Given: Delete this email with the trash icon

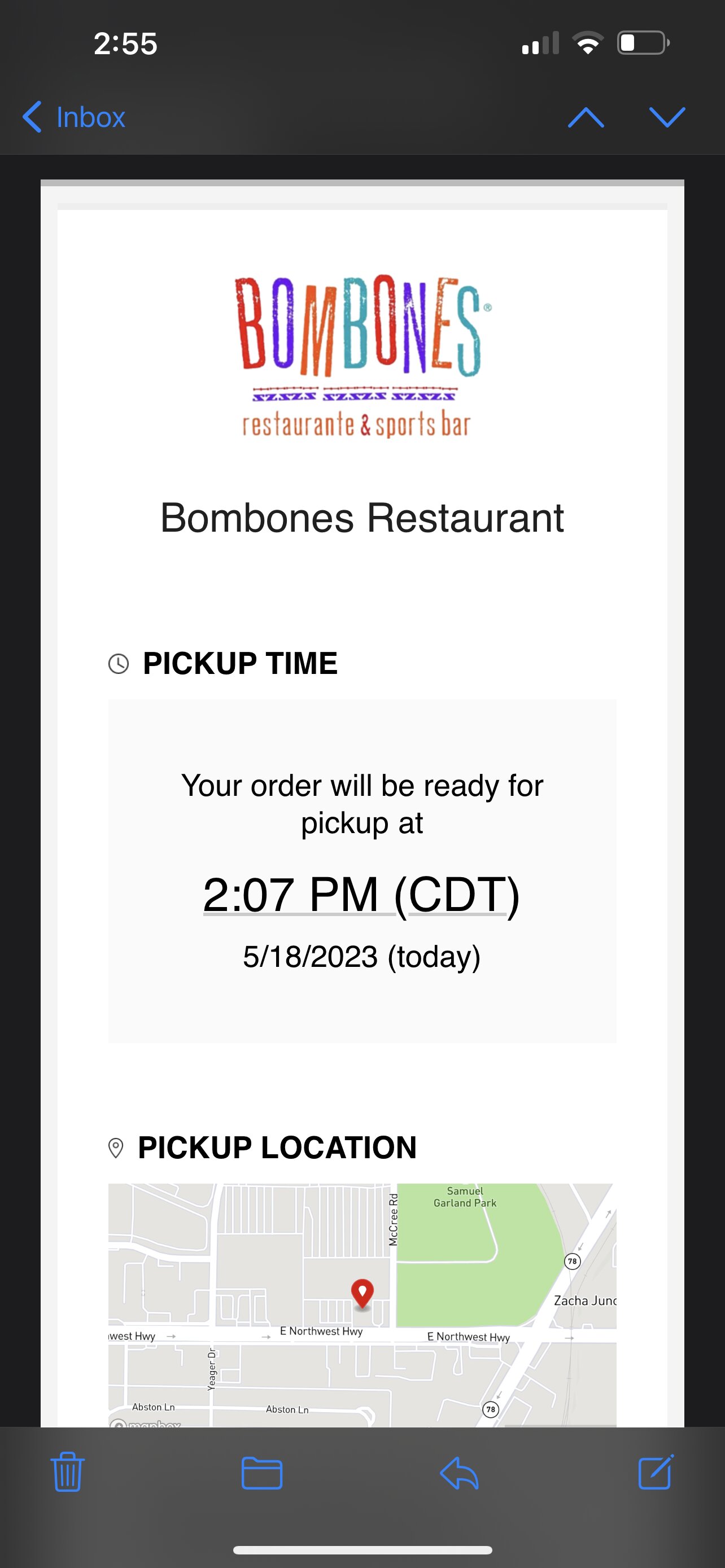Looking at the screenshot, I should pyautogui.click(x=68, y=1473).
